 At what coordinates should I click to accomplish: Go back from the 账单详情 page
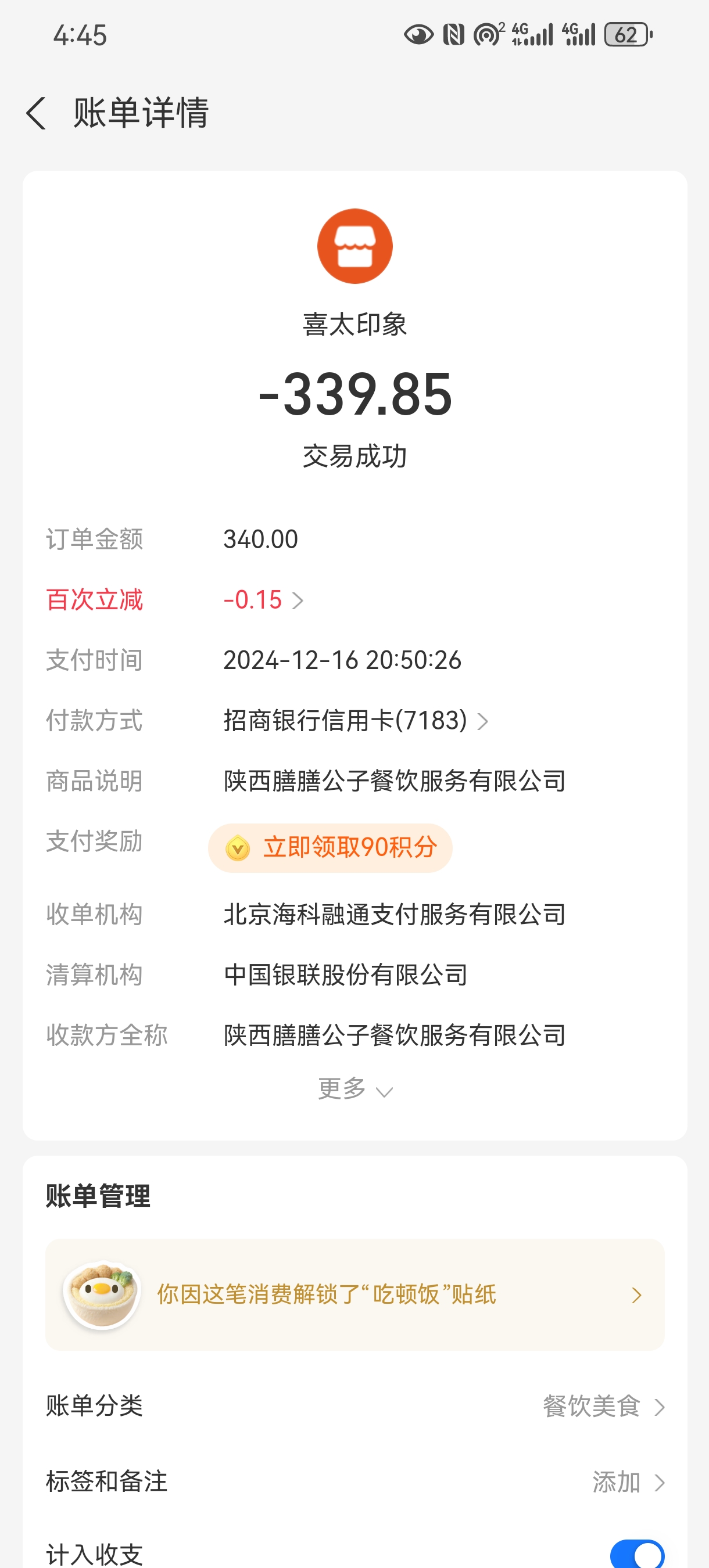37,113
